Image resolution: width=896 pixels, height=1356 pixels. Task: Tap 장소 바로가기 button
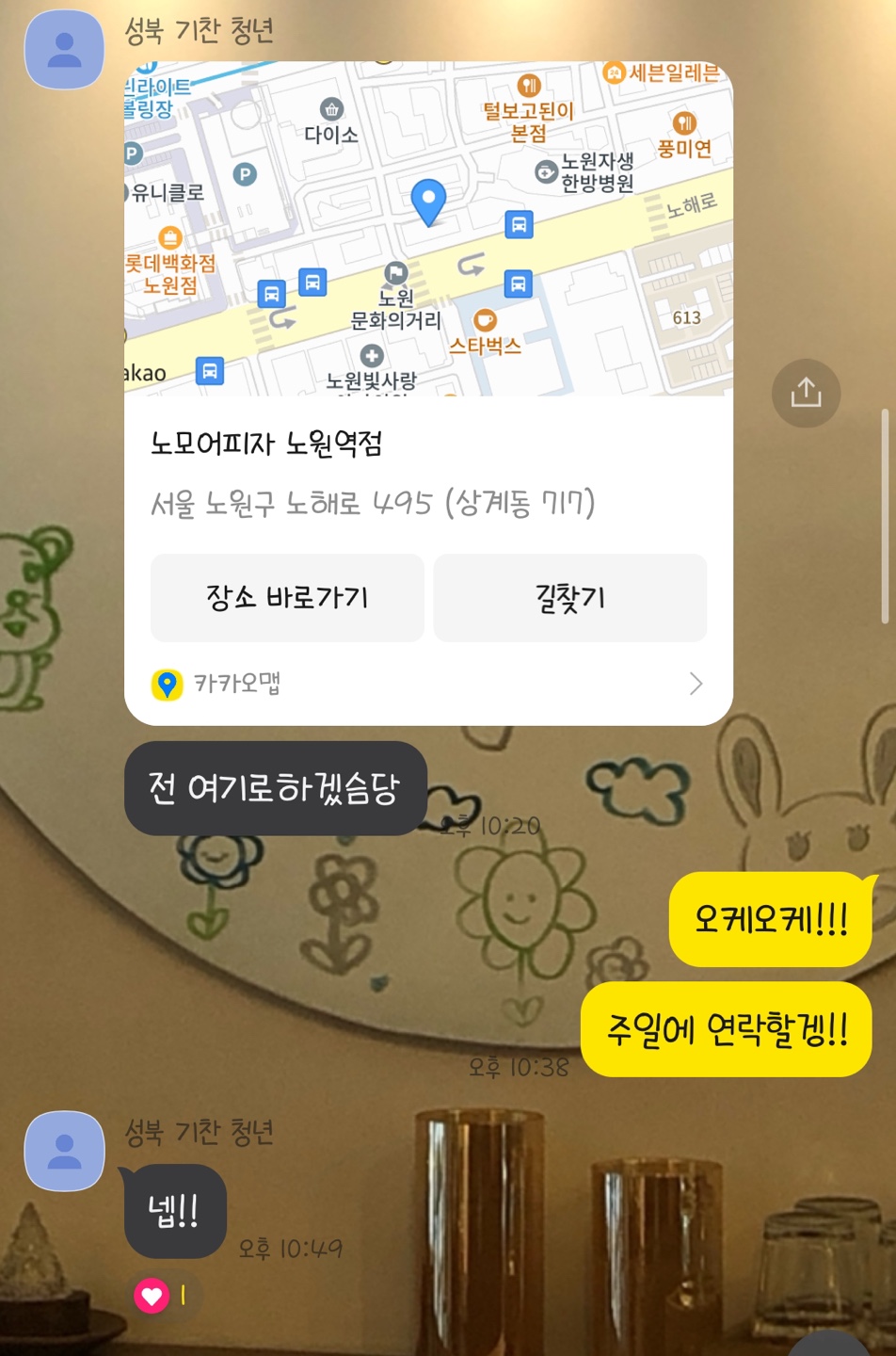tap(287, 597)
